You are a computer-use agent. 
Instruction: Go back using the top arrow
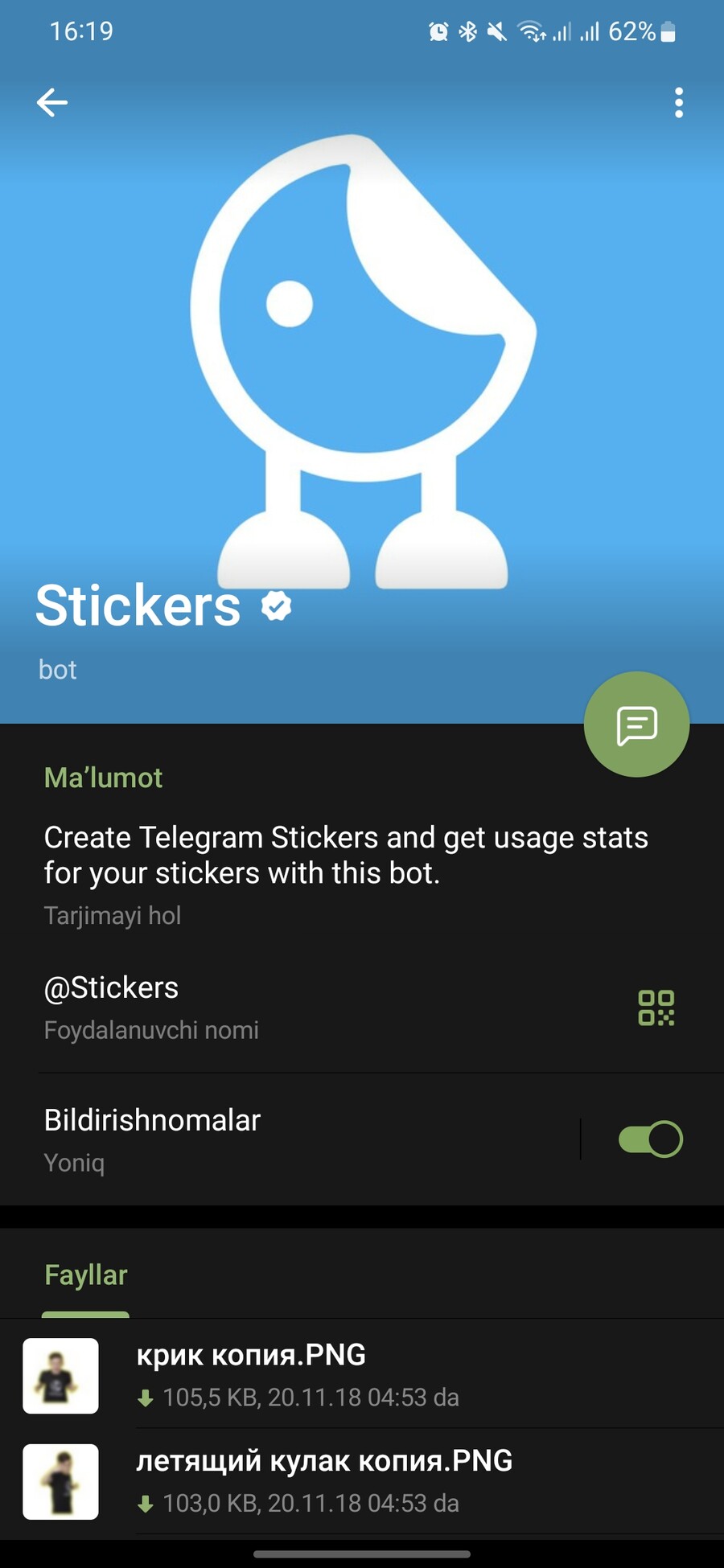(x=52, y=103)
